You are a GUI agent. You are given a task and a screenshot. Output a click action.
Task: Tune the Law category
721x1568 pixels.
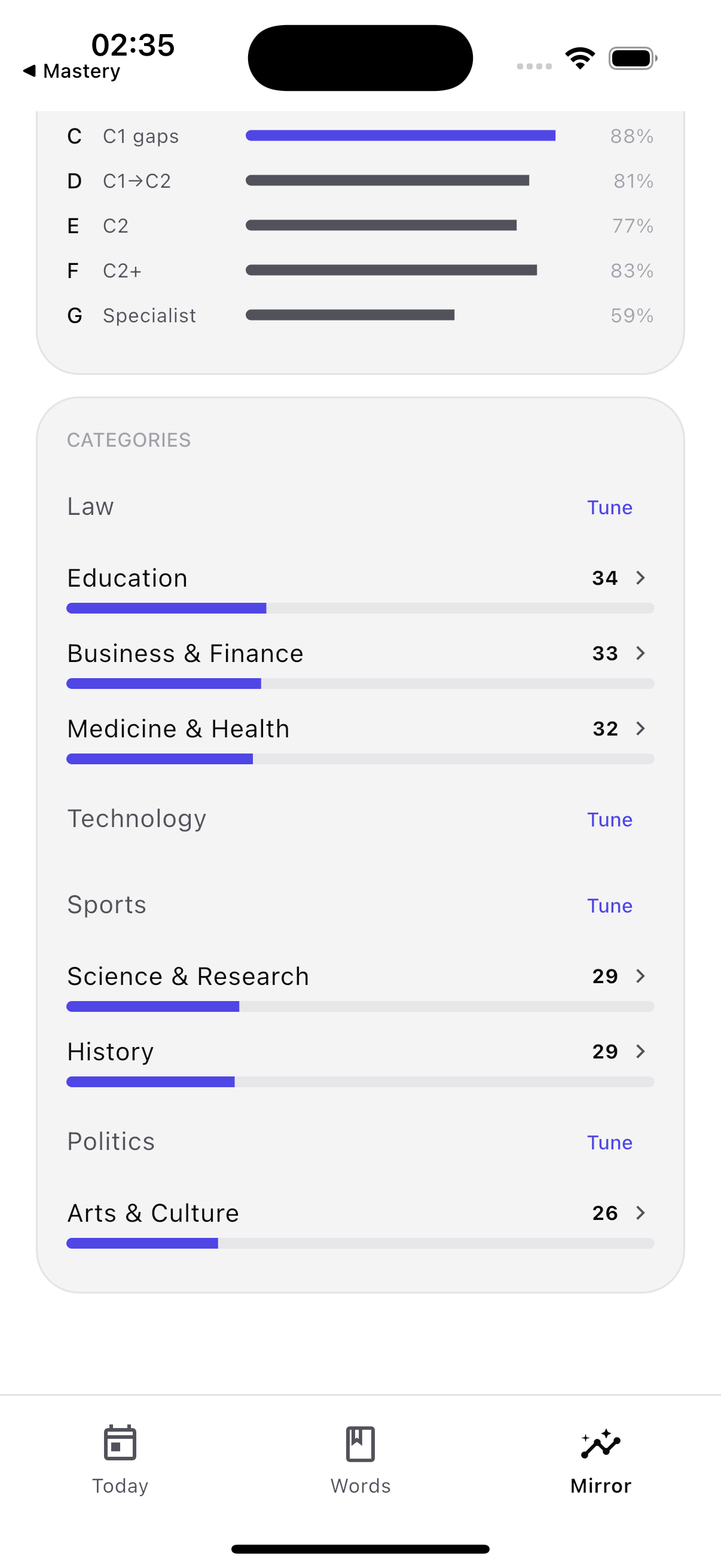609,507
